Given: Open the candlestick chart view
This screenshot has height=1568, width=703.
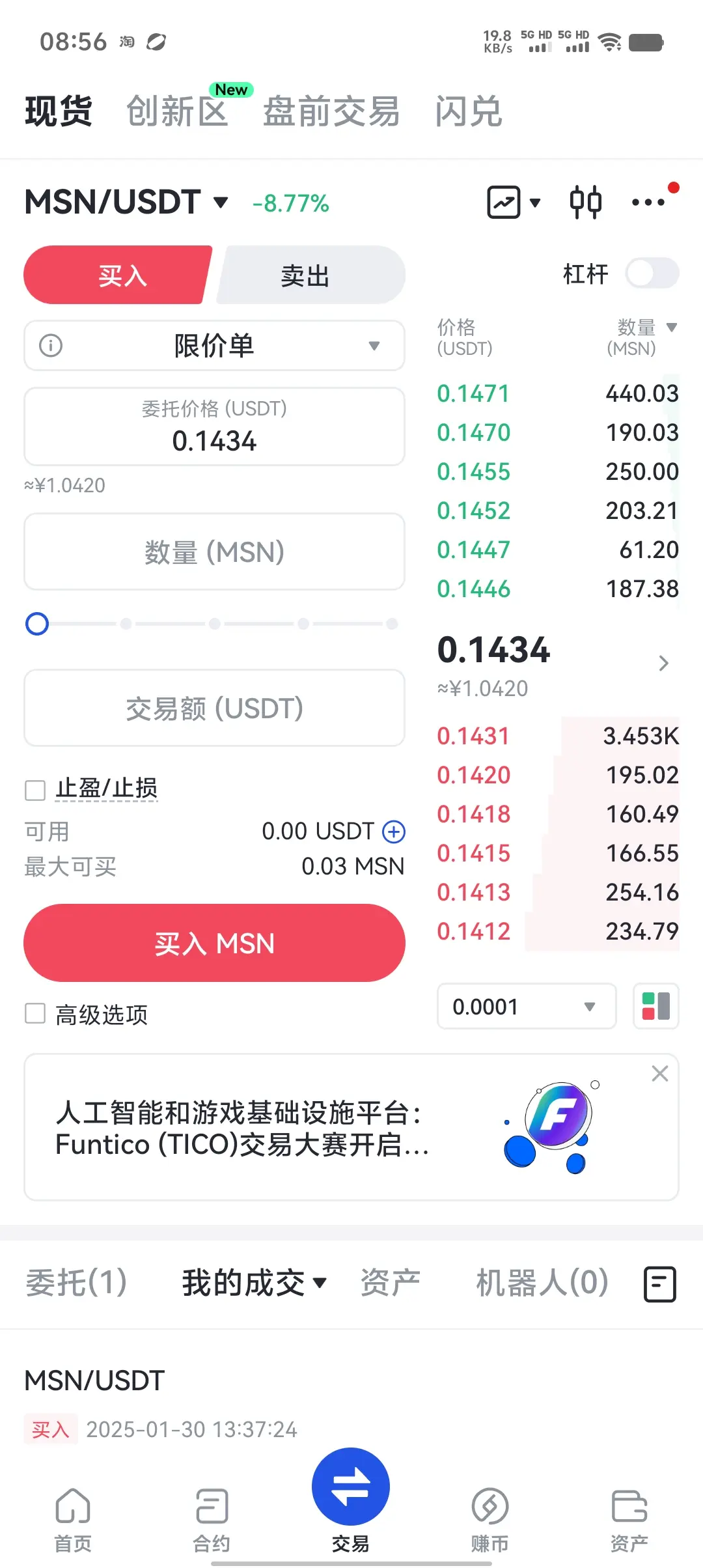Looking at the screenshot, I should 585,203.
